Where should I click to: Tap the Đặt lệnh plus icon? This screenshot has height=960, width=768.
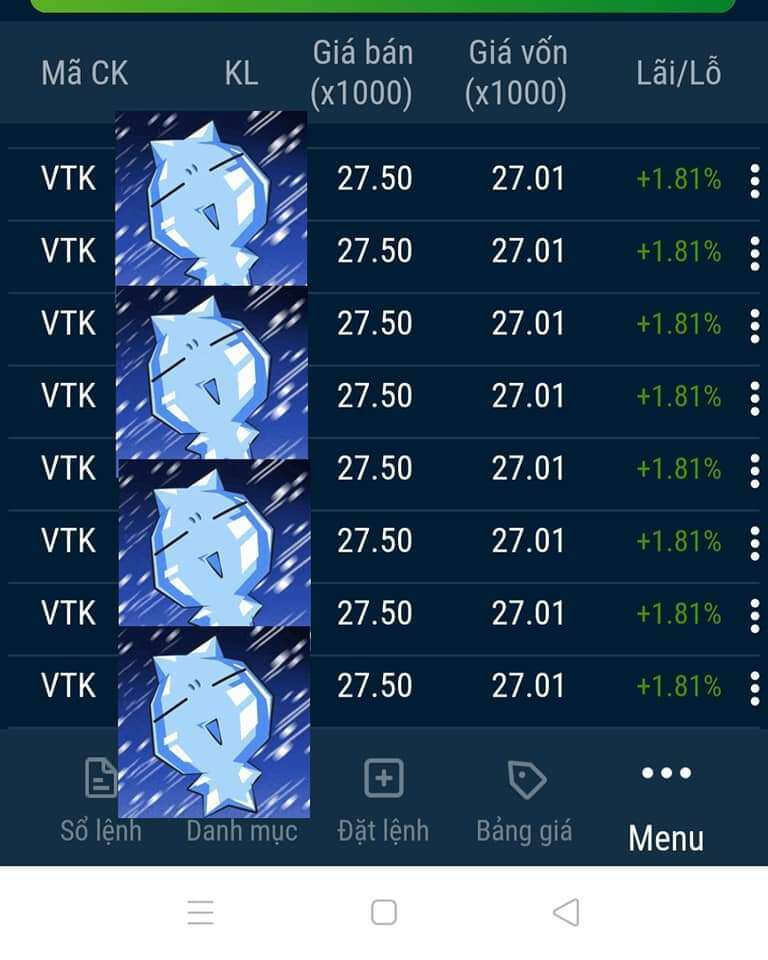(383, 778)
